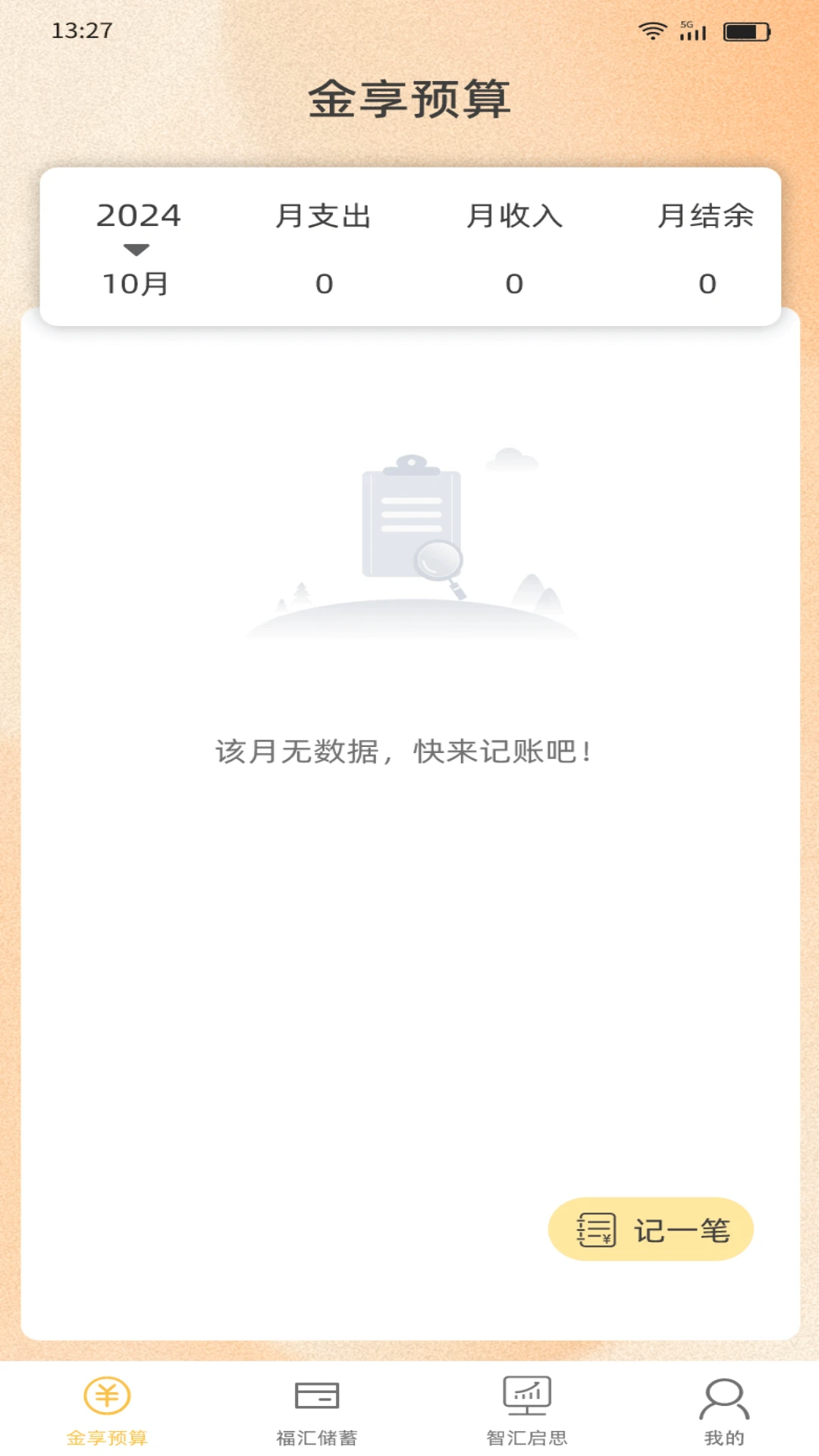Tap the 记一笔 button
Image resolution: width=819 pixels, height=1456 pixels.
pyautogui.click(x=651, y=1229)
